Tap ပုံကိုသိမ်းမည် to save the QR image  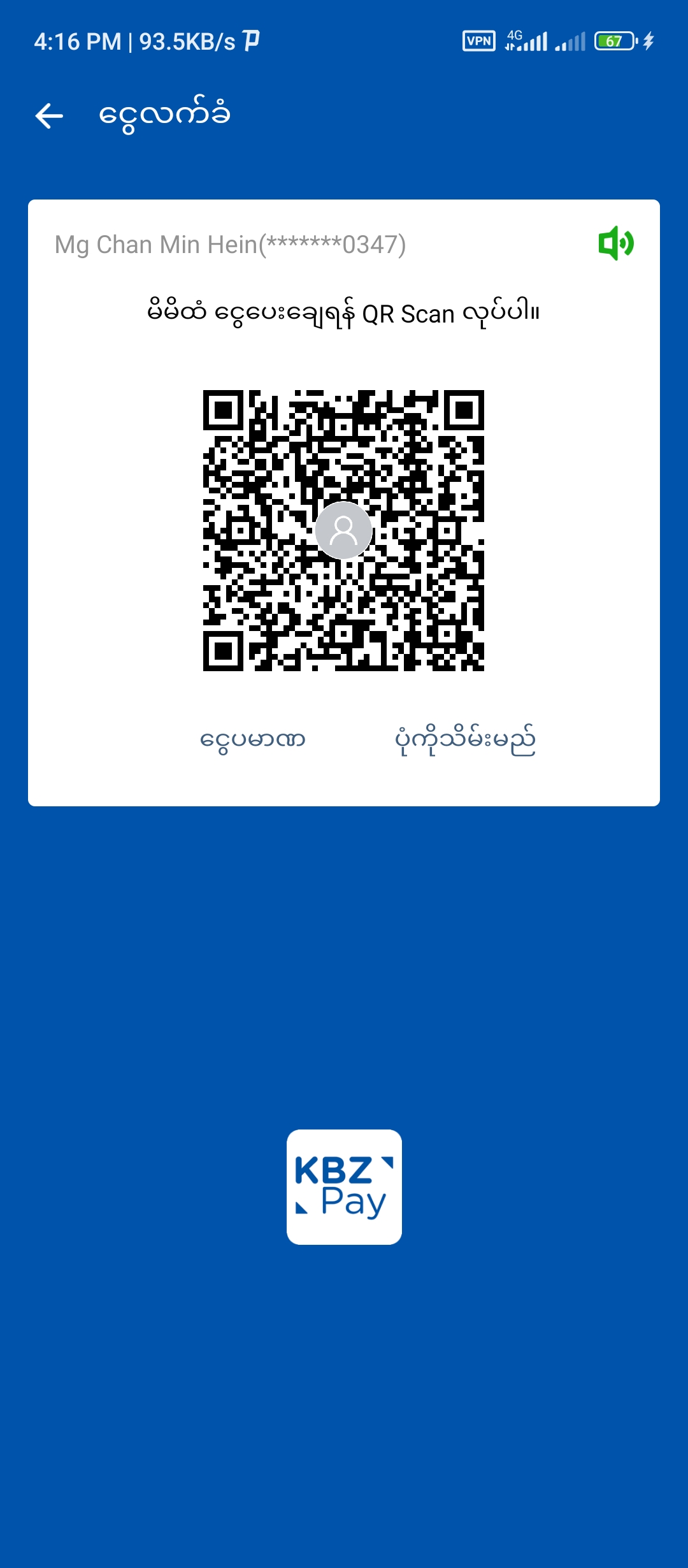(x=465, y=740)
